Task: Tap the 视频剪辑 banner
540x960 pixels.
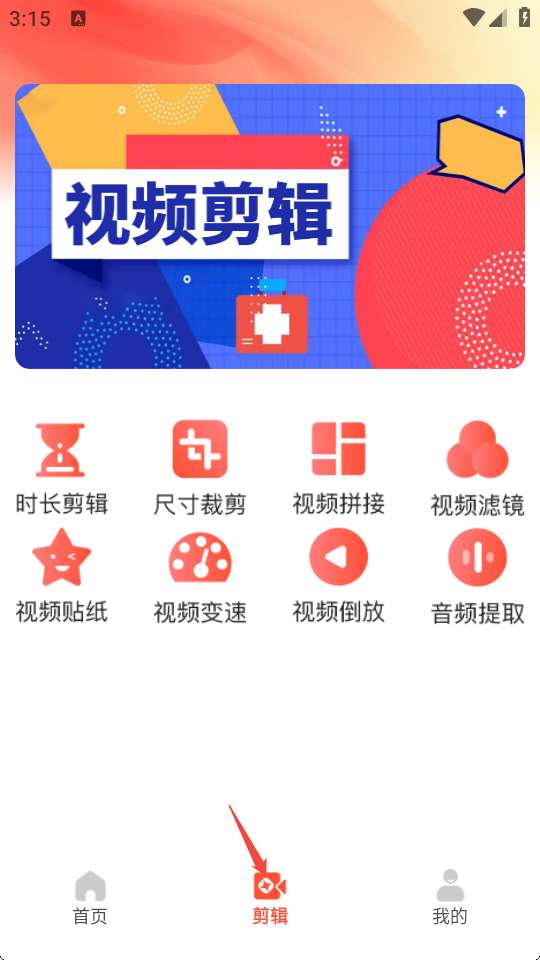Action: (x=270, y=226)
